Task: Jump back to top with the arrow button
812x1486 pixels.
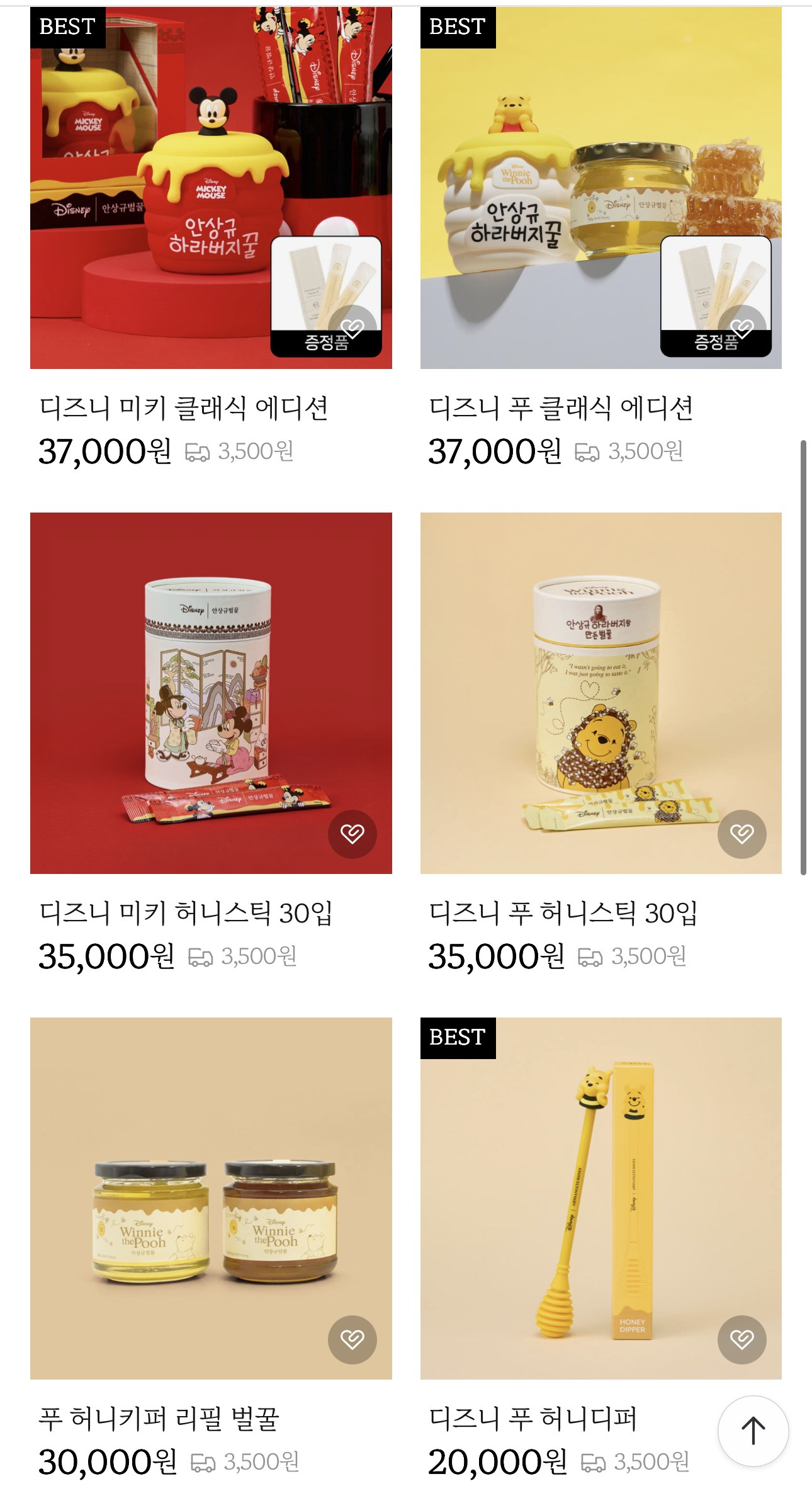Action: tap(753, 1431)
